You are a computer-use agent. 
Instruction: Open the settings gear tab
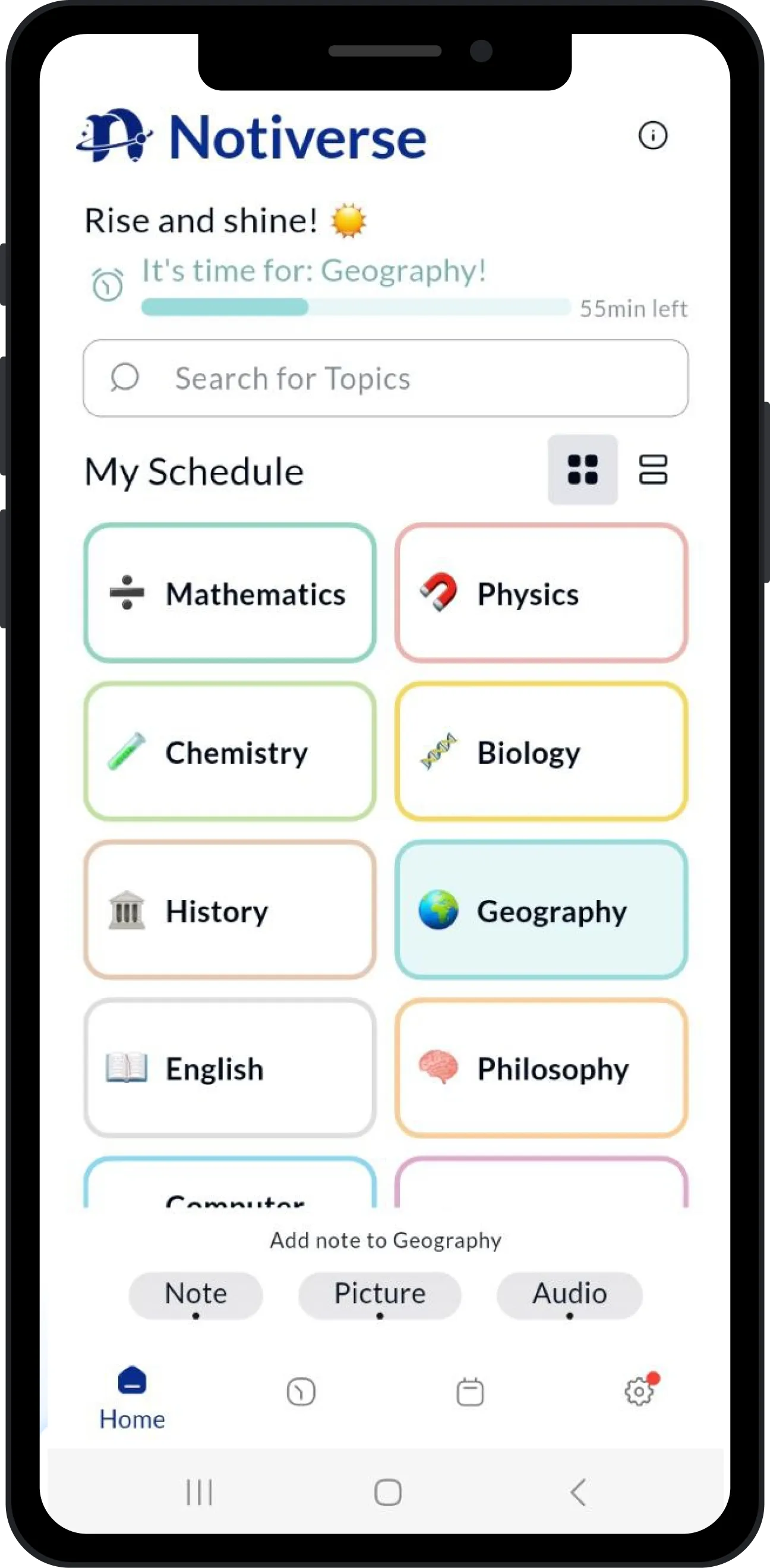coord(639,1392)
